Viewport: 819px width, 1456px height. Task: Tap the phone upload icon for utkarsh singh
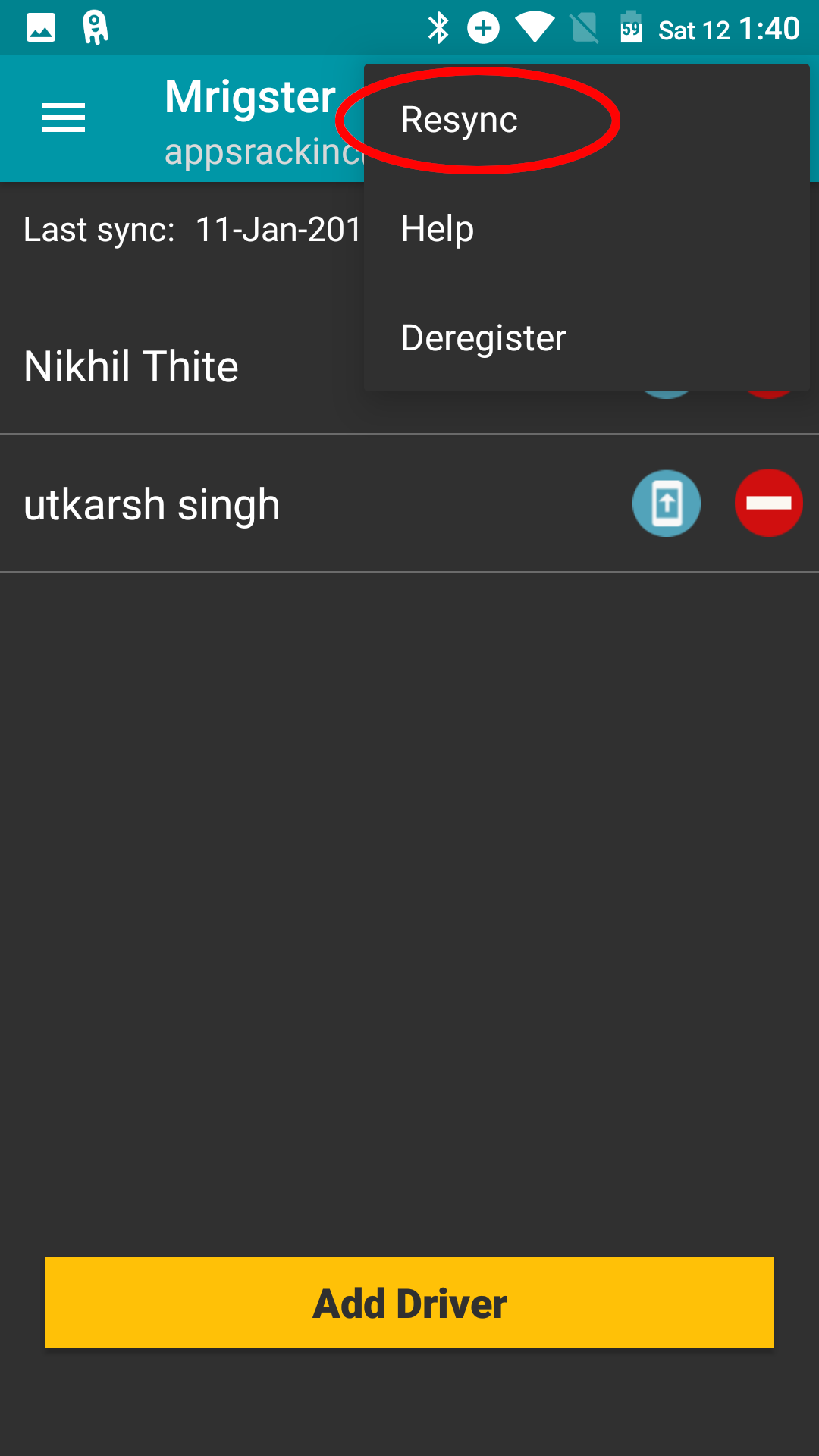pyautogui.click(x=666, y=504)
